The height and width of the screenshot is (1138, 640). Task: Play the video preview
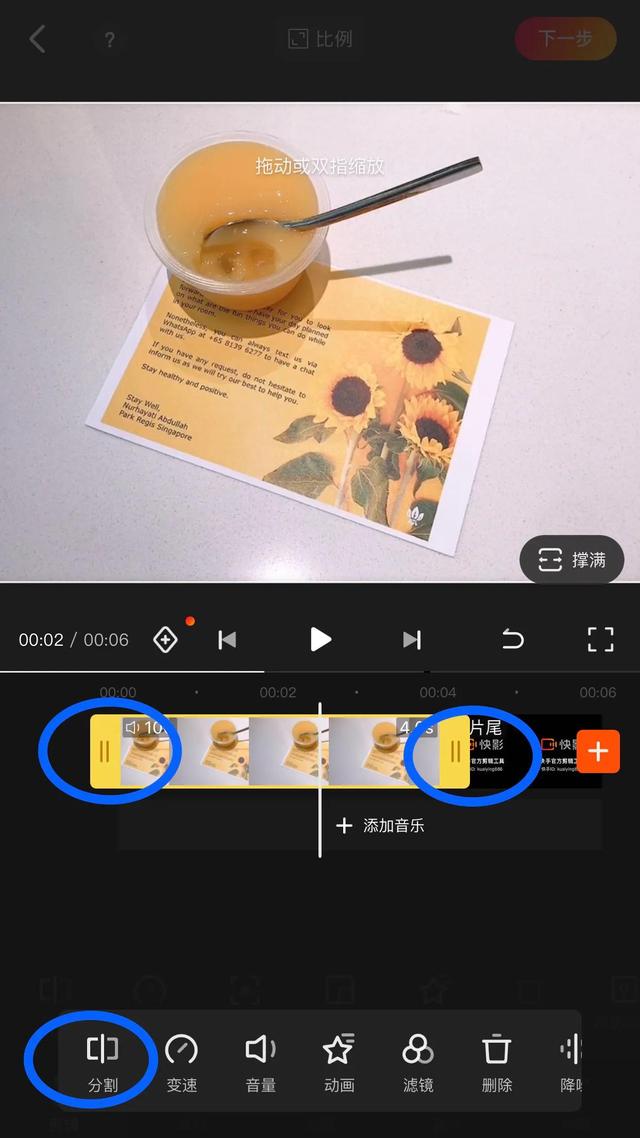[x=320, y=640]
